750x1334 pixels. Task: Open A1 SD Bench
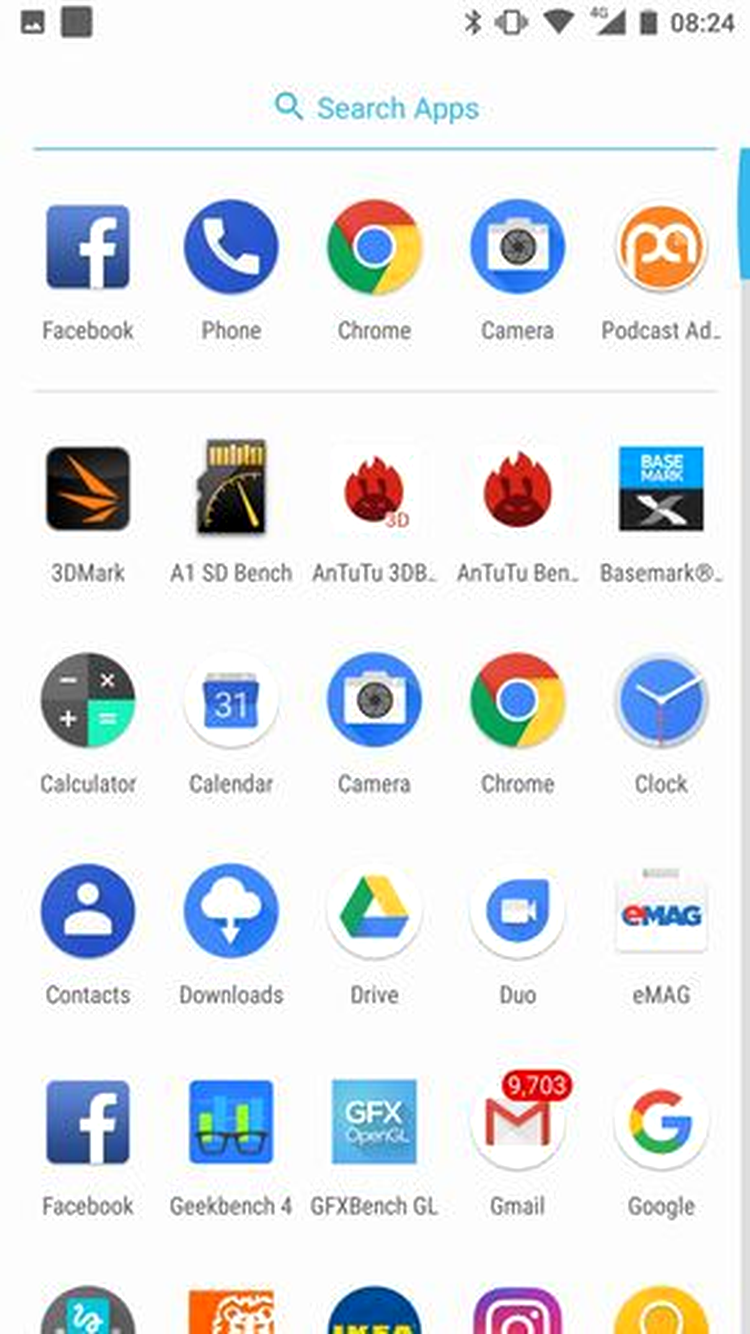[x=231, y=489]
